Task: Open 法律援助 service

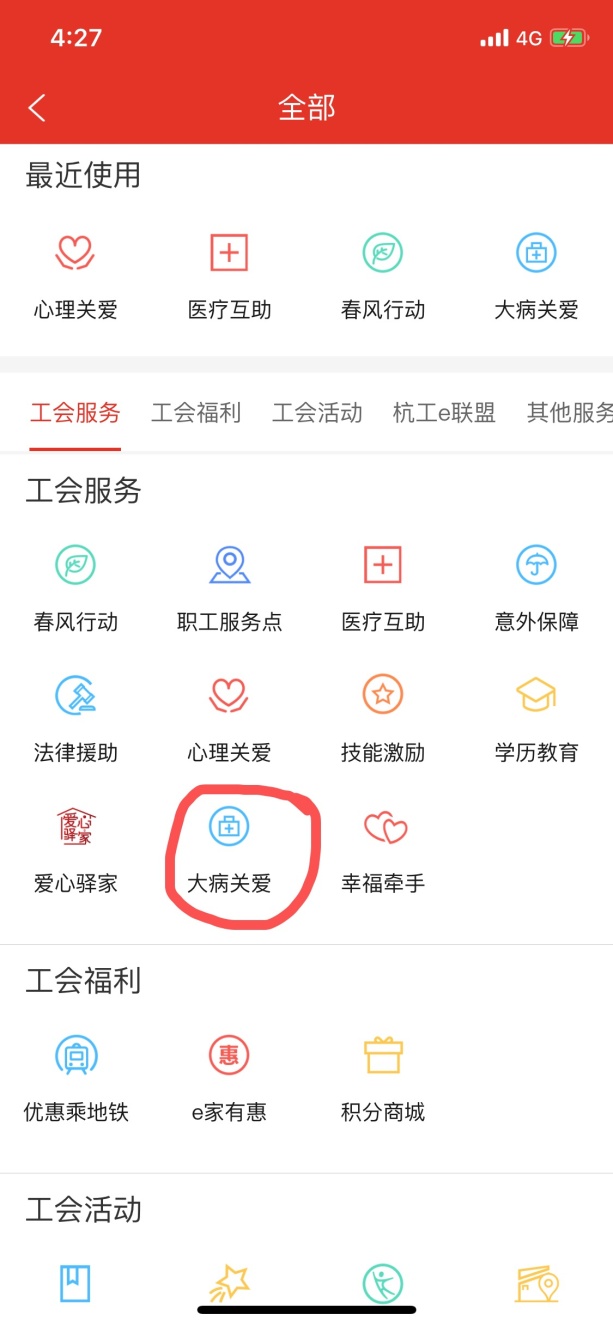Action: pos(76,718)
